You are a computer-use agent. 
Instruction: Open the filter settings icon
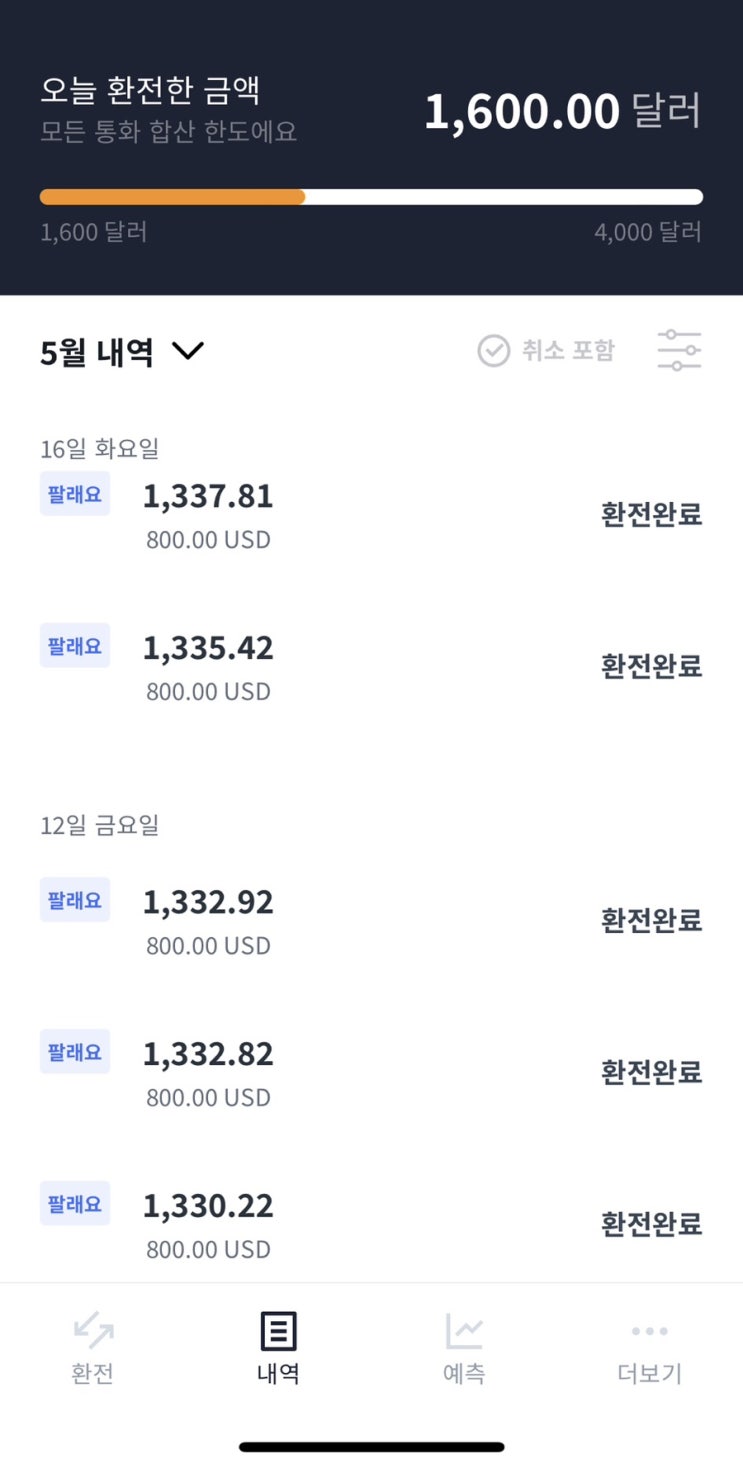[x=679, y=351]
